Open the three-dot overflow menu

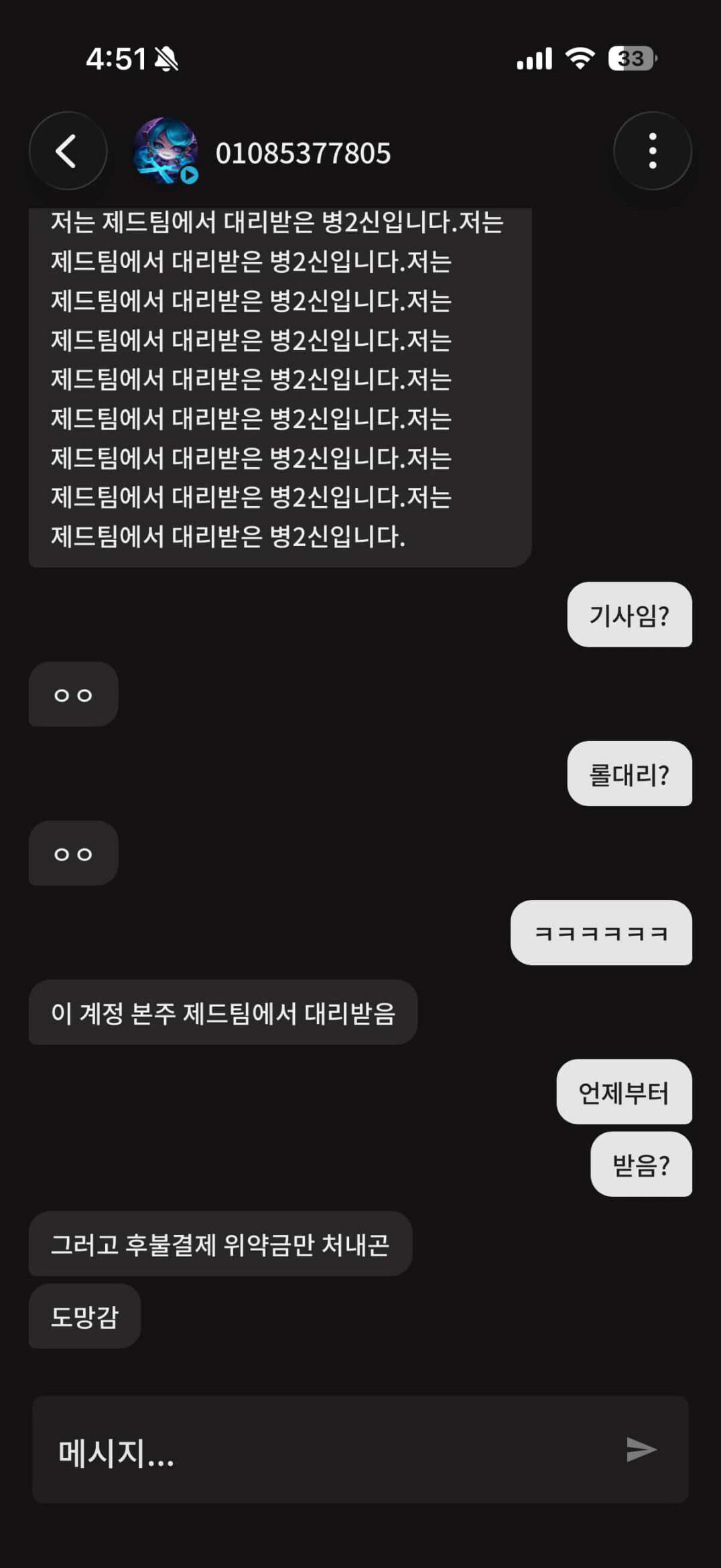(x=652, y=151)
